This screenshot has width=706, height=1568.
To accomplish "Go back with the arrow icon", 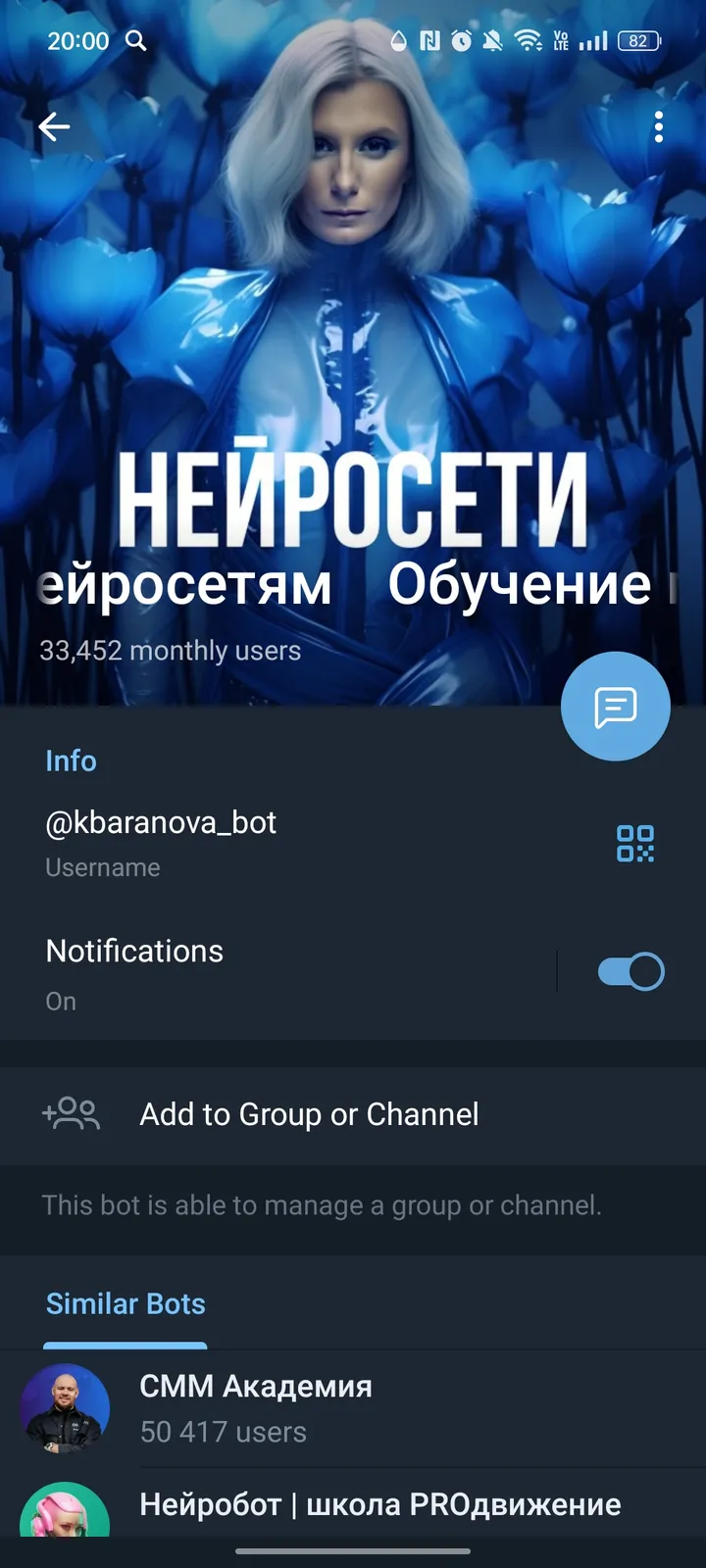I will click(x=54, y=126).
